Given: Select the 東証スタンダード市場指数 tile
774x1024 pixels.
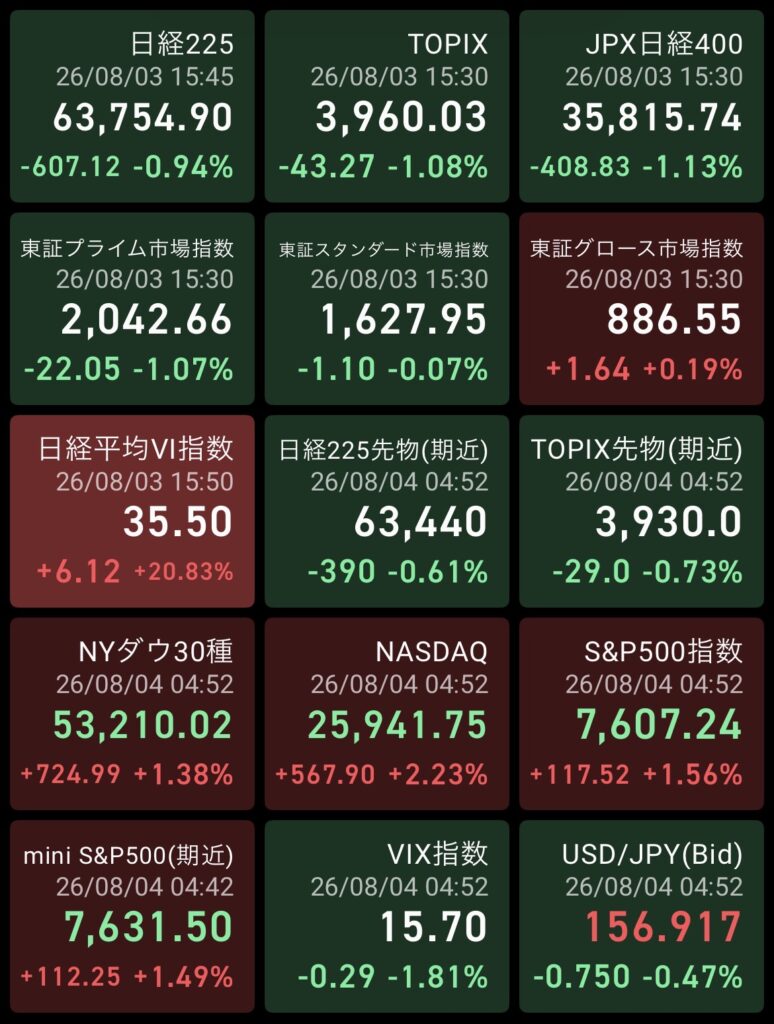Looking at the screenshot, I should pyautogui.click(x=387, y=309).
